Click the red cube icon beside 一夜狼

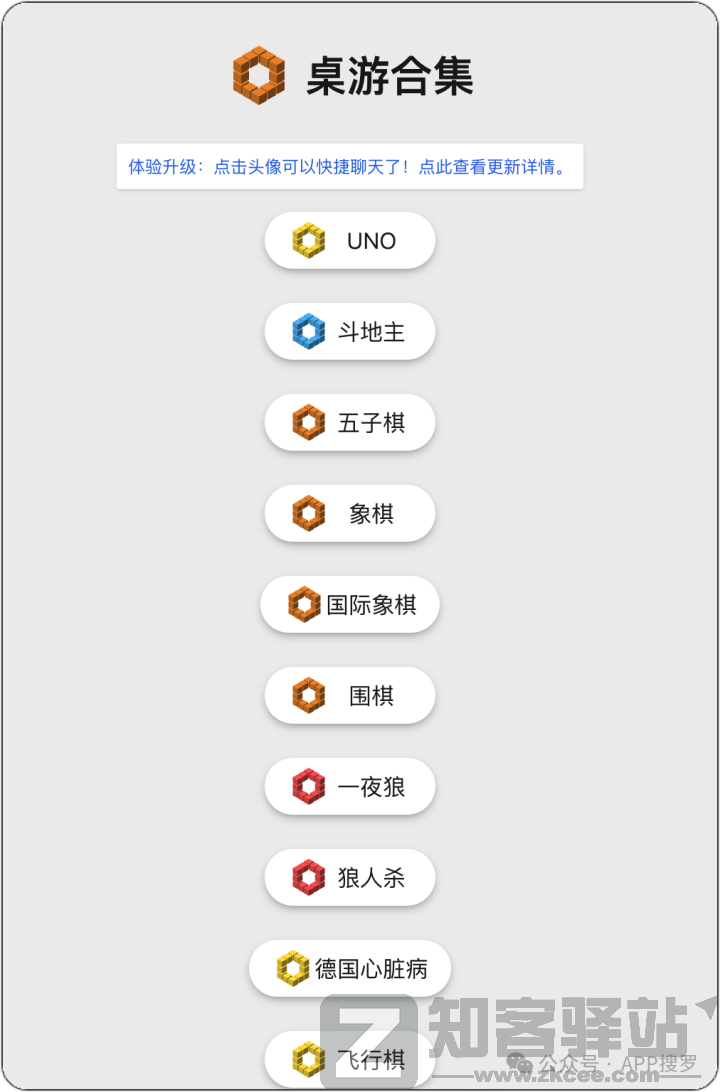[x=308, y=786]
